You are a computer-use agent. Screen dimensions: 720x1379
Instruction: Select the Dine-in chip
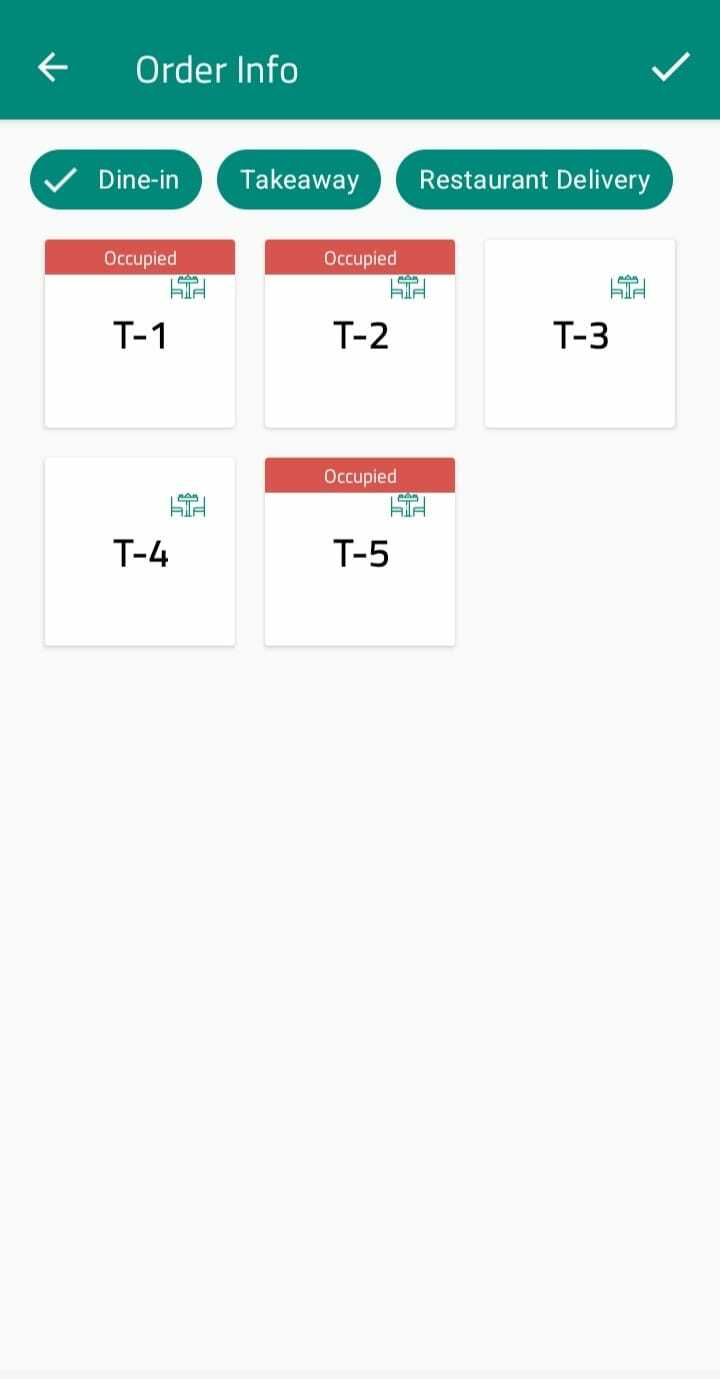coord(116,180)
